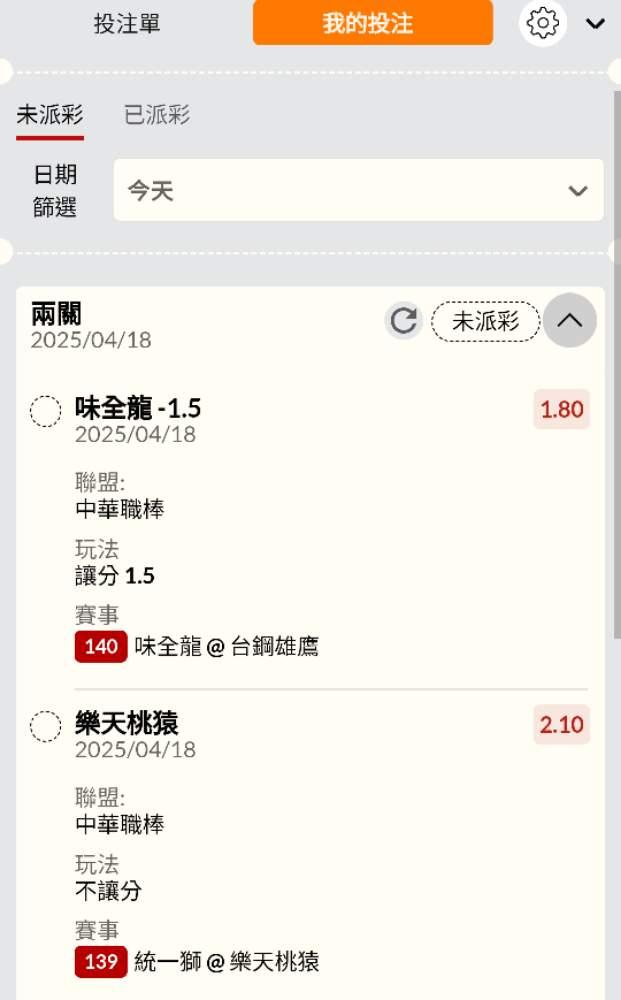
Task: Switch to the 已派彩 tab
Action: click(x=157, y=115)
